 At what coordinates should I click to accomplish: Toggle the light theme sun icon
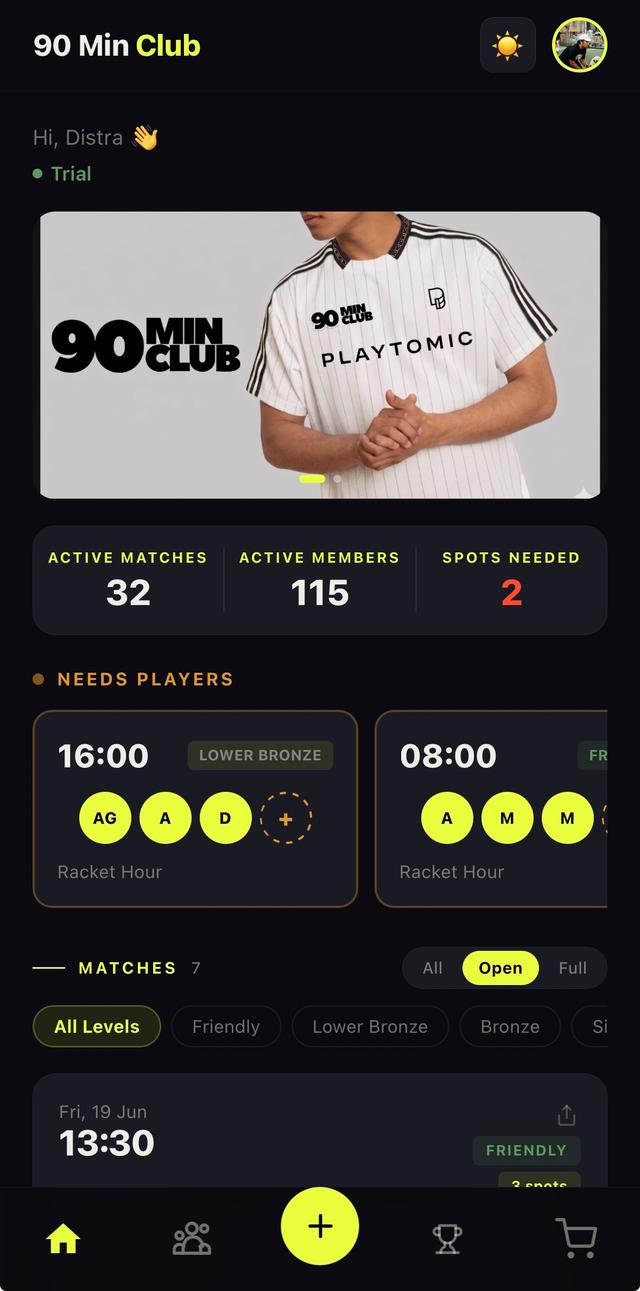coord(508,45)
